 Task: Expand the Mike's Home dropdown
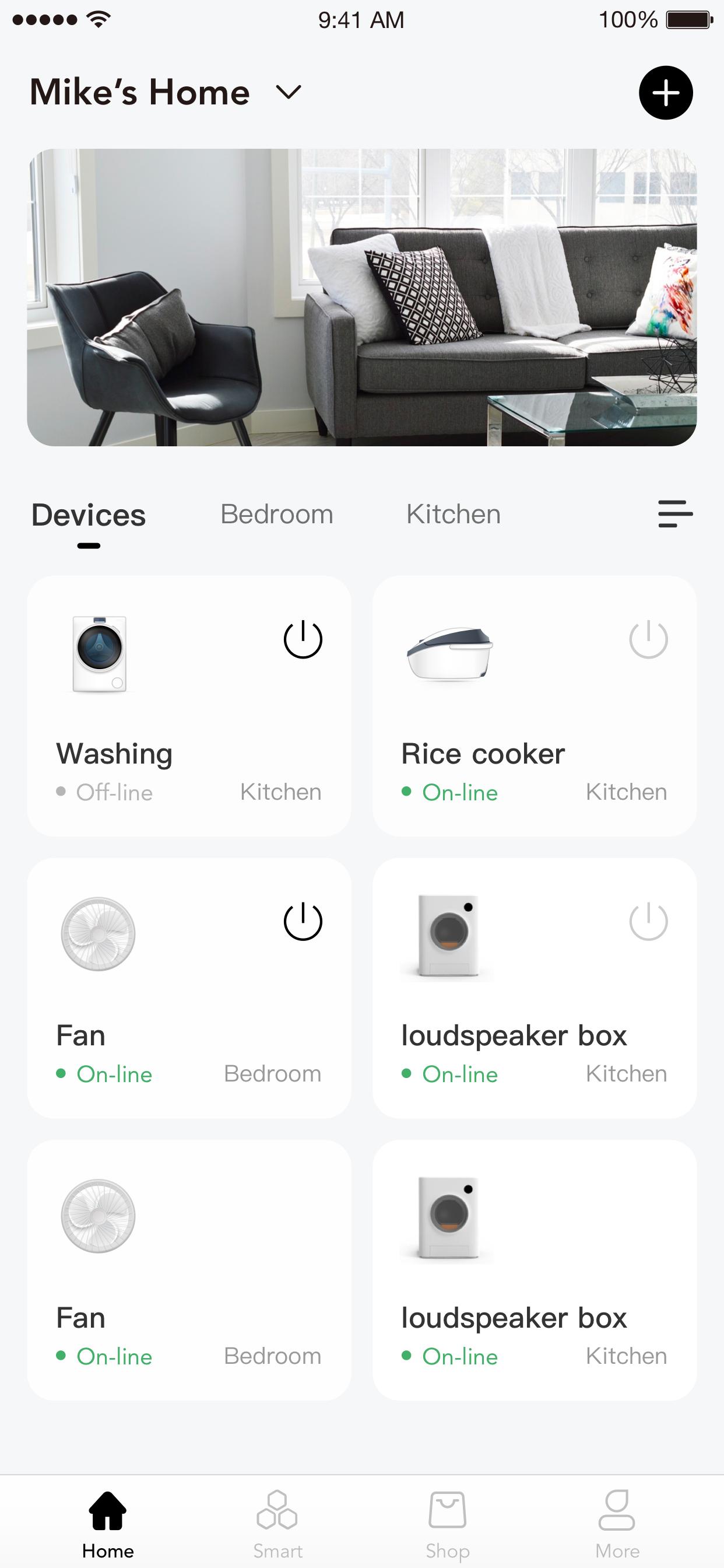(x=289, y=93)
